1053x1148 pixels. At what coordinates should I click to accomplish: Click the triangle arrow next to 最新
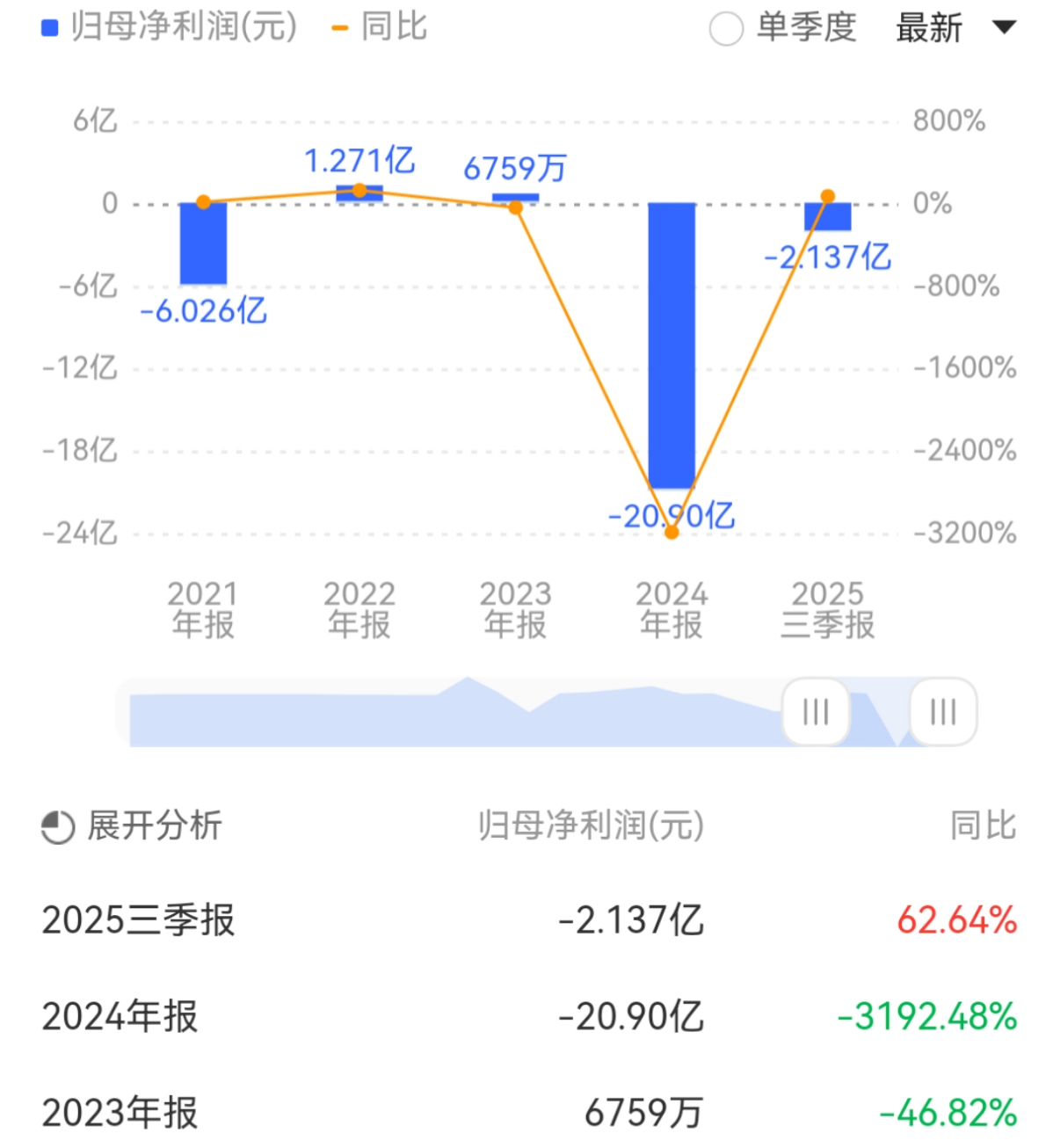pyautogui.click(x=1002, y=27)
